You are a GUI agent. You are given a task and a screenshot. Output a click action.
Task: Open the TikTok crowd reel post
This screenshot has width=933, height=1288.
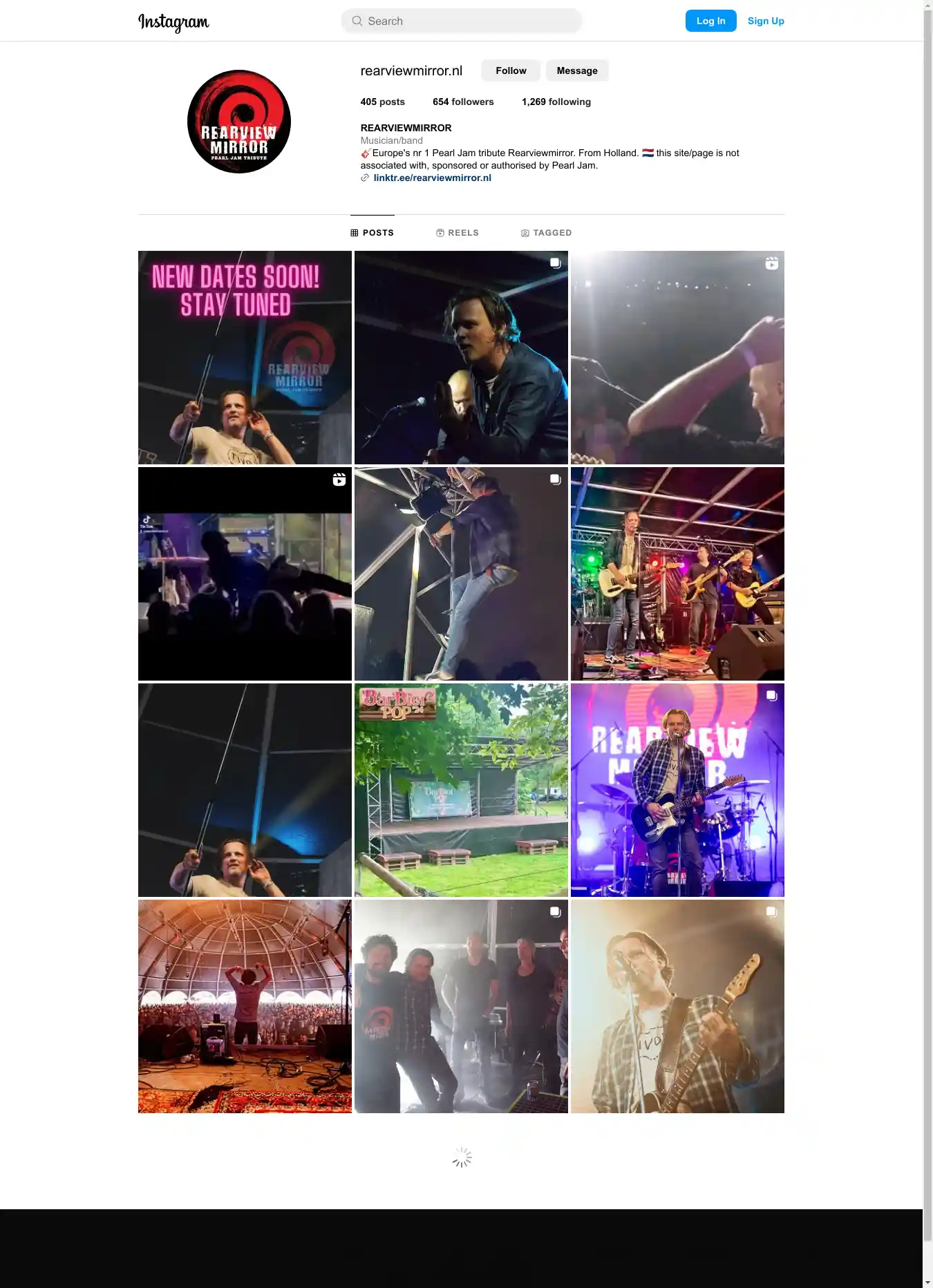pyautogui.click(x=245, y=574)
